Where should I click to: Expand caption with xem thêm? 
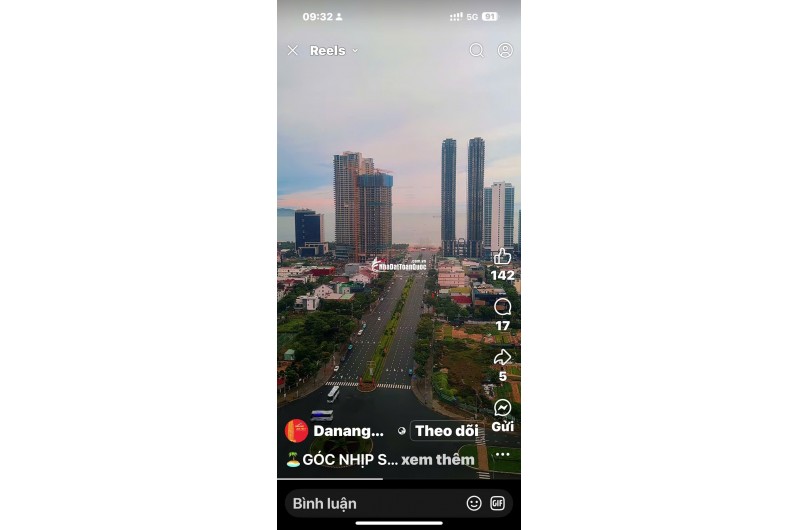(438, 460)
